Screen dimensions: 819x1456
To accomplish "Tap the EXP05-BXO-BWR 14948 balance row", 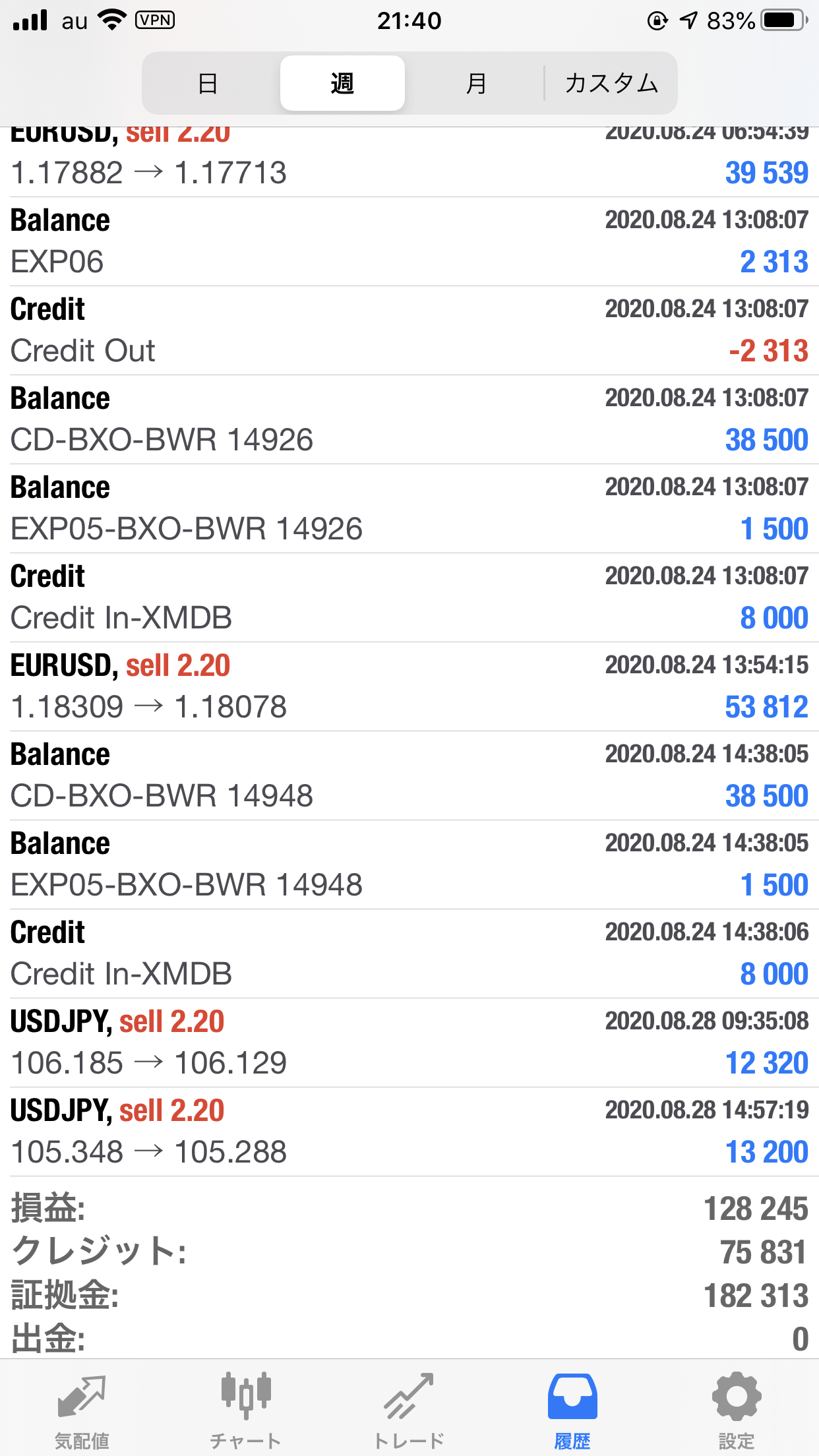I will [x=409, y=864].
